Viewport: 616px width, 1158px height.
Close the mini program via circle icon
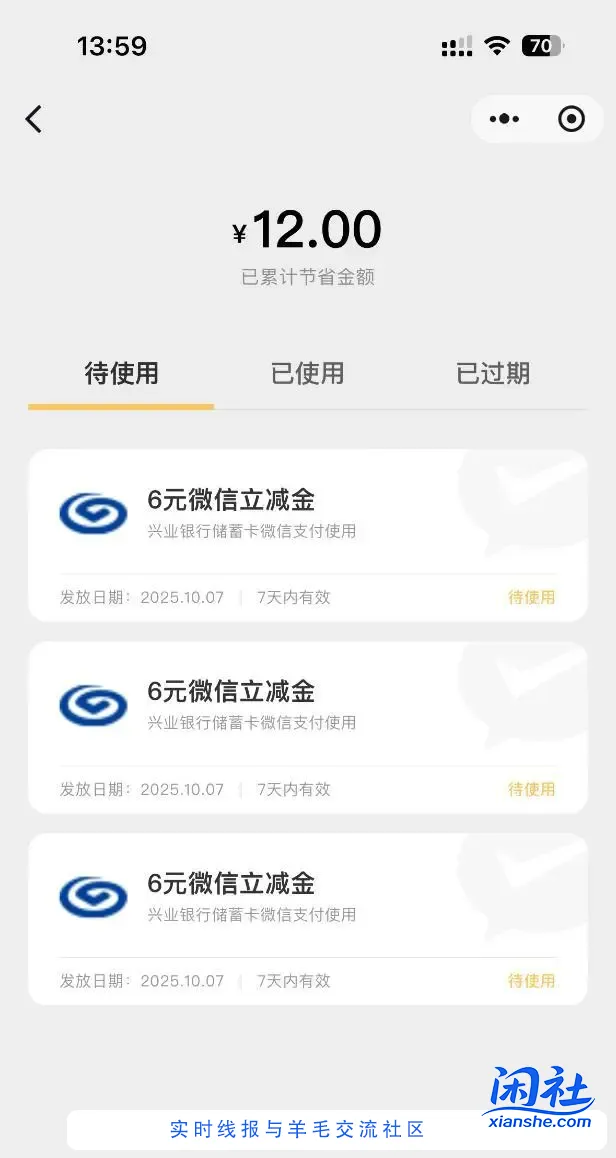(x=571, y=120)
